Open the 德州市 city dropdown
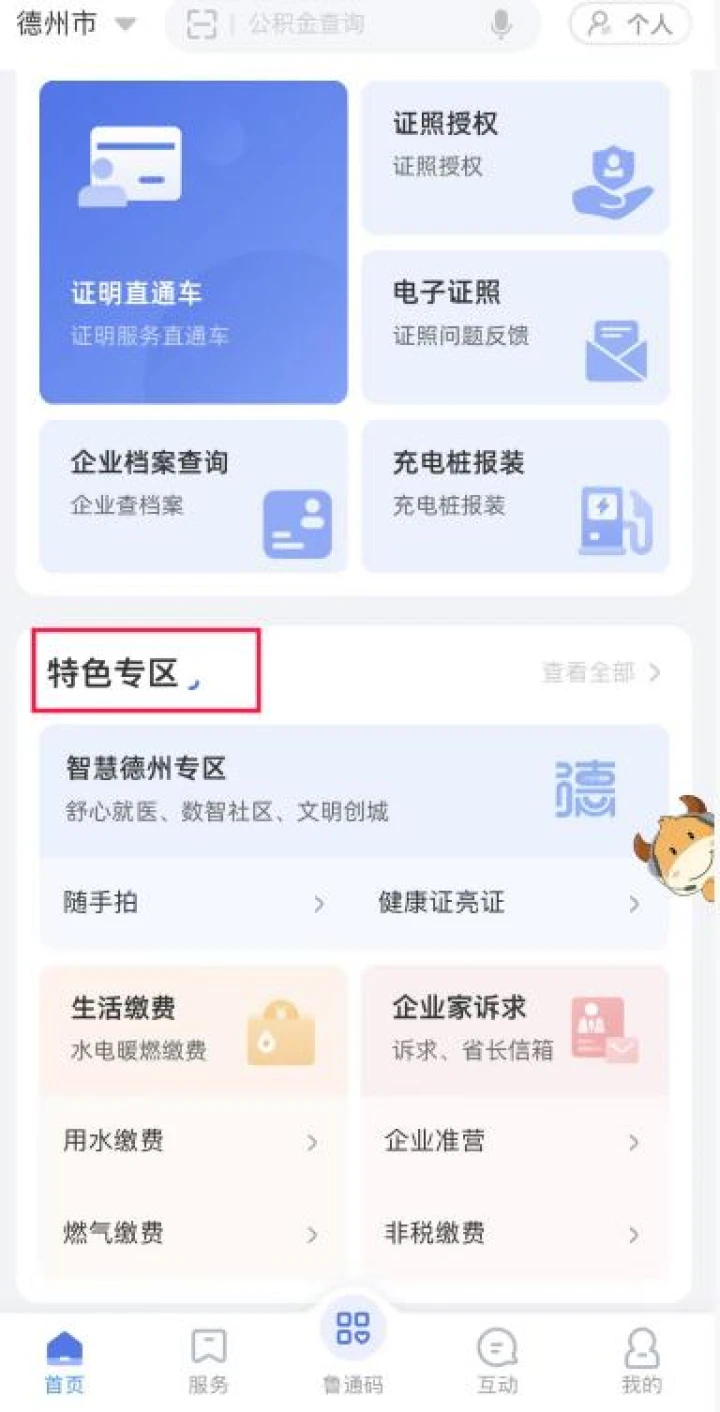The height and width of the screenshot is (1412, 720). pos(76,24)
